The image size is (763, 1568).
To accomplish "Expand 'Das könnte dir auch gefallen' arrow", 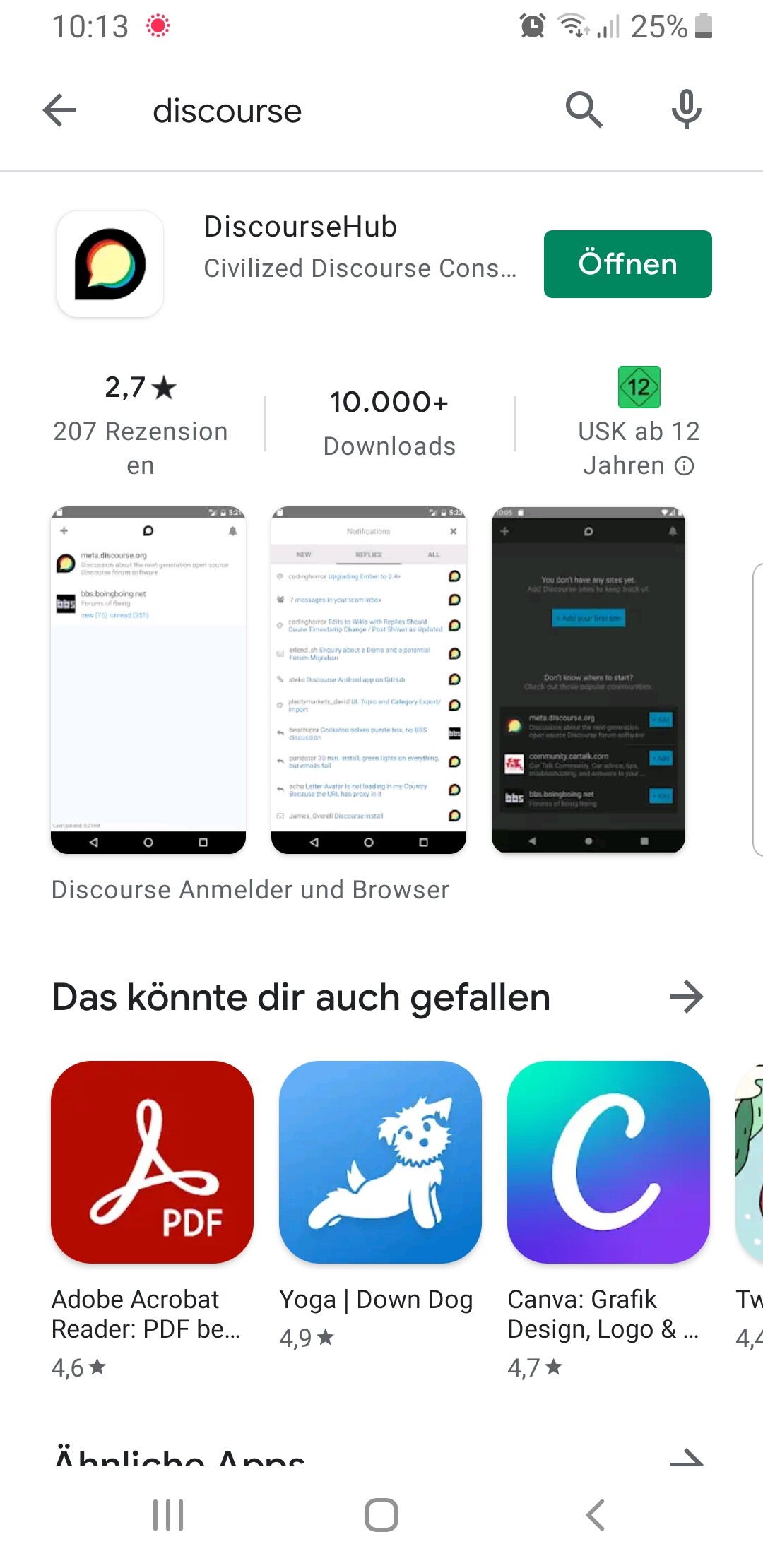I will pyautogui.click(x=686, y=997).
